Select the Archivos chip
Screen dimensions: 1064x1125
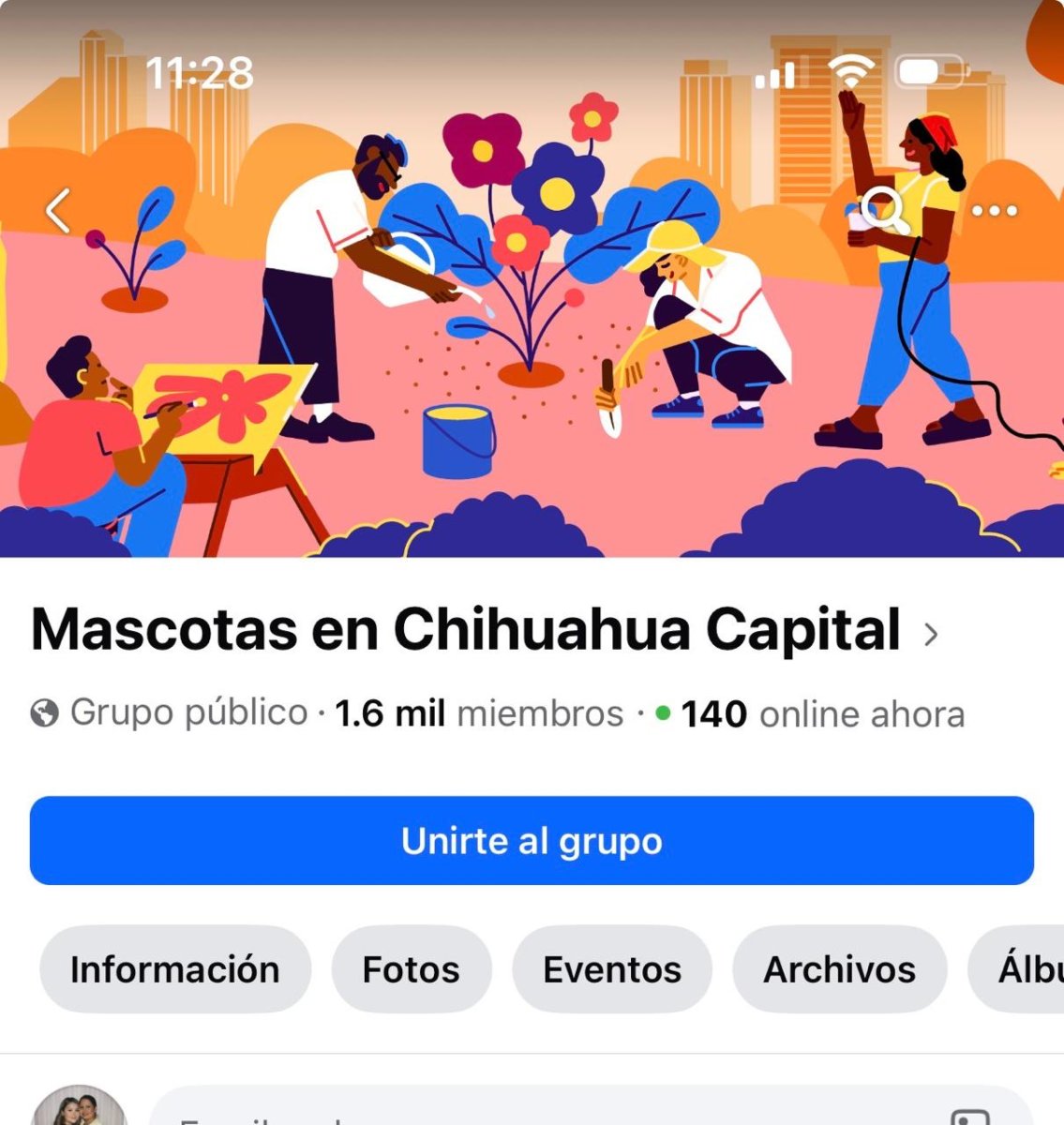839,969
